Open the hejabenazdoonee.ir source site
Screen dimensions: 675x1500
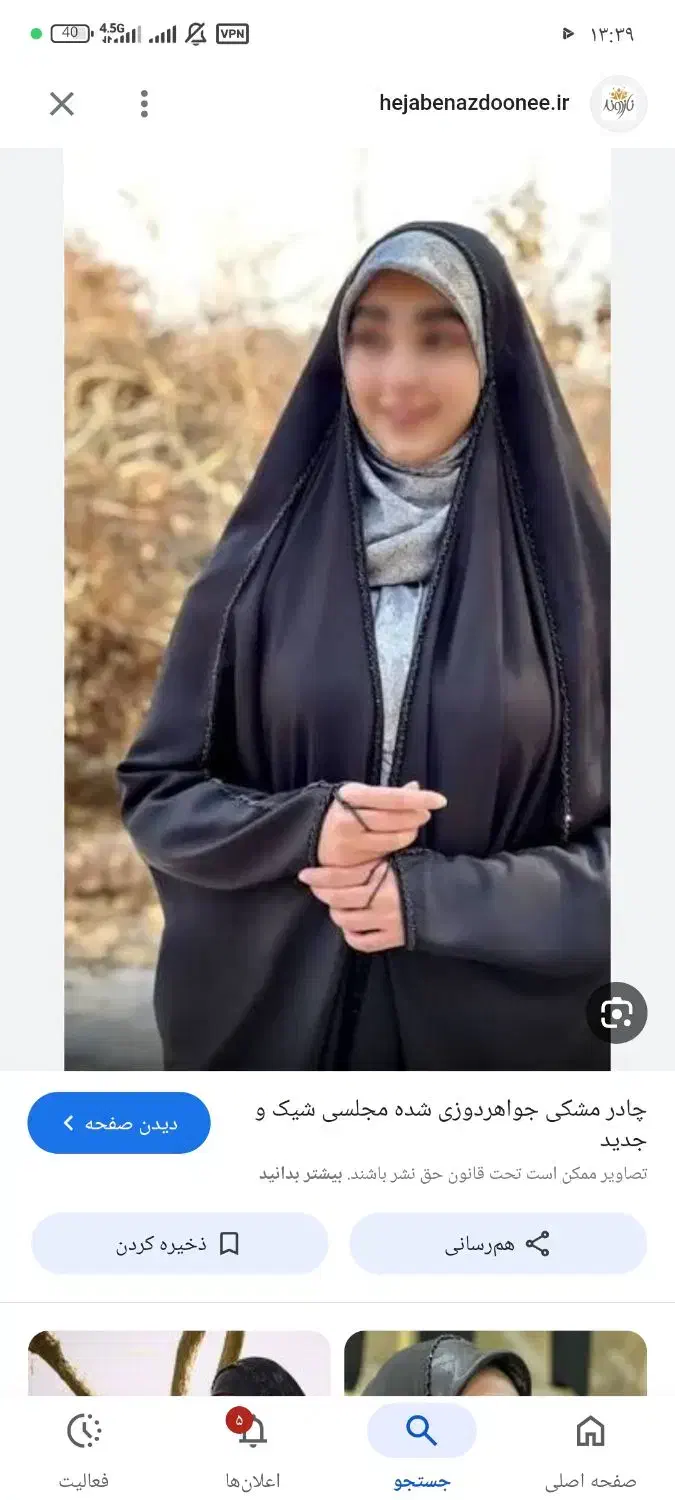click(x=474, y=103)
